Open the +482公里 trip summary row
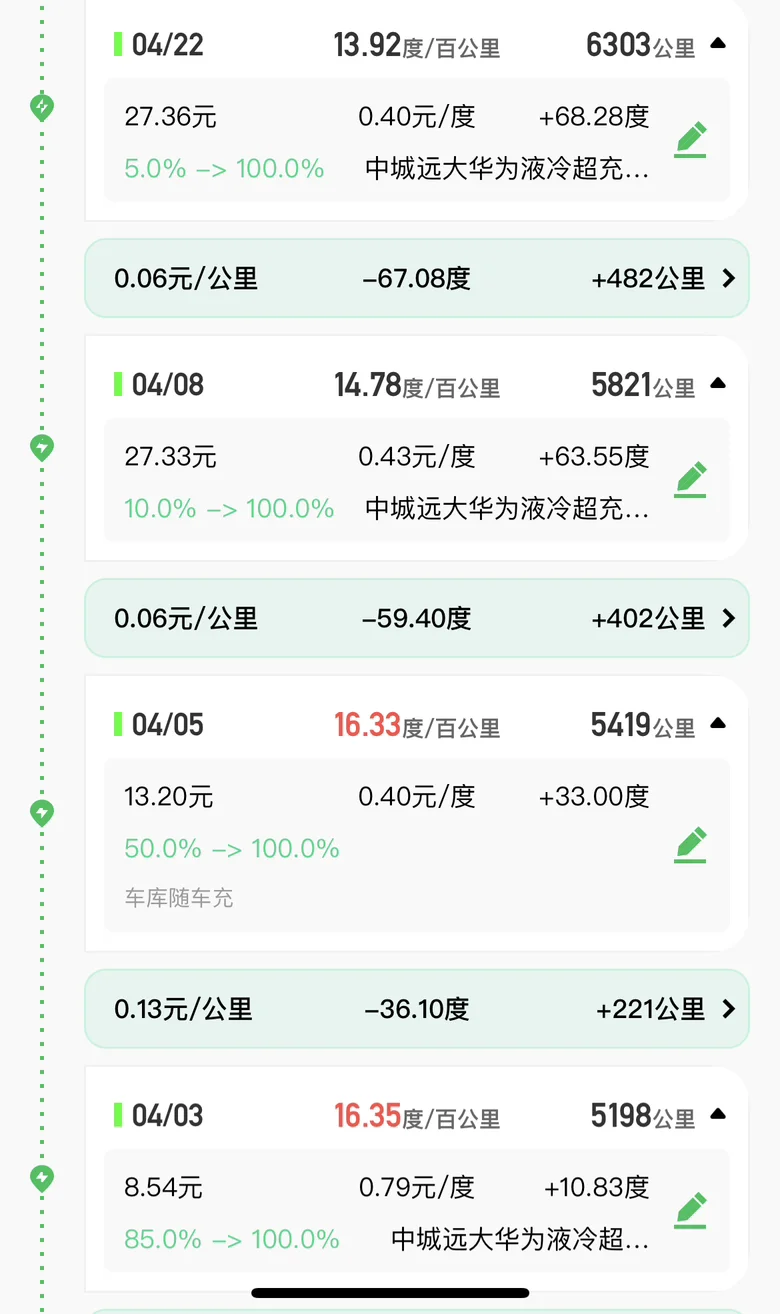Screen dimensions: 780x1314 click(417, 278)
